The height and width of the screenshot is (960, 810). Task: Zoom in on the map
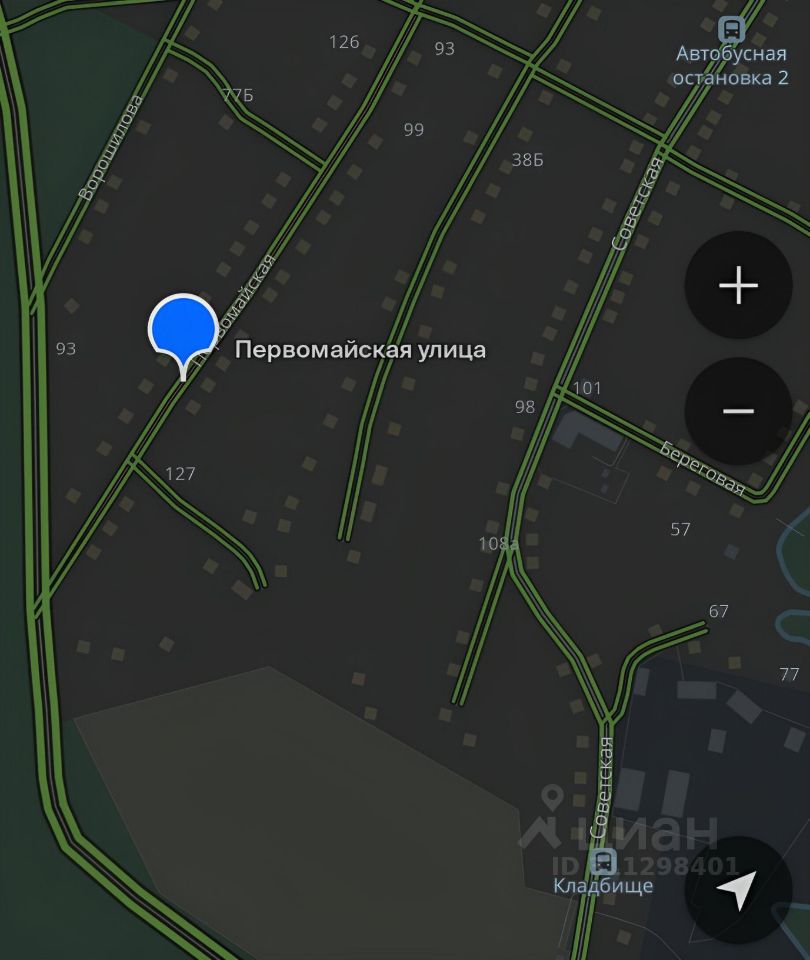(738, 285)
